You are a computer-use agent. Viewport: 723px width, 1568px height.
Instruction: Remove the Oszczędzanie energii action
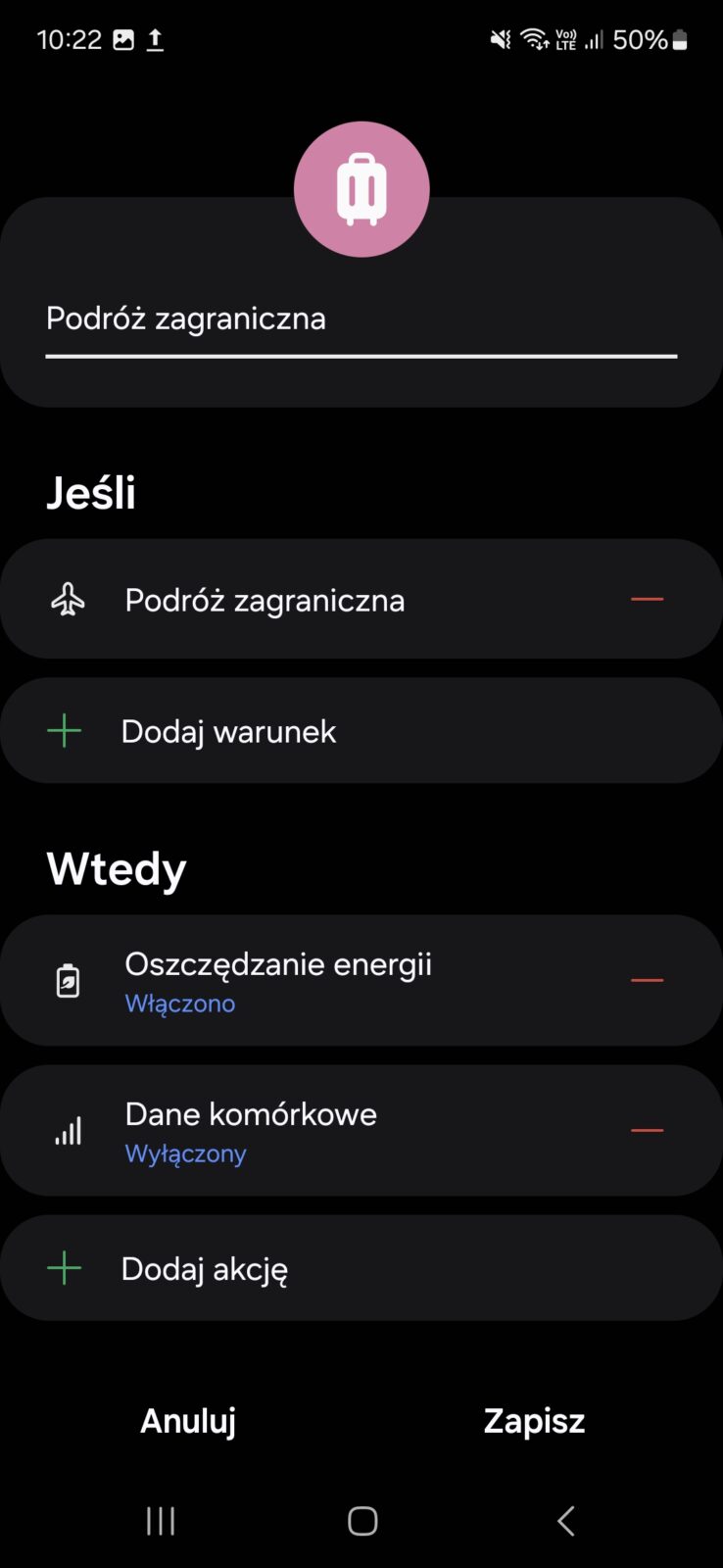click(x=647, y=980)
